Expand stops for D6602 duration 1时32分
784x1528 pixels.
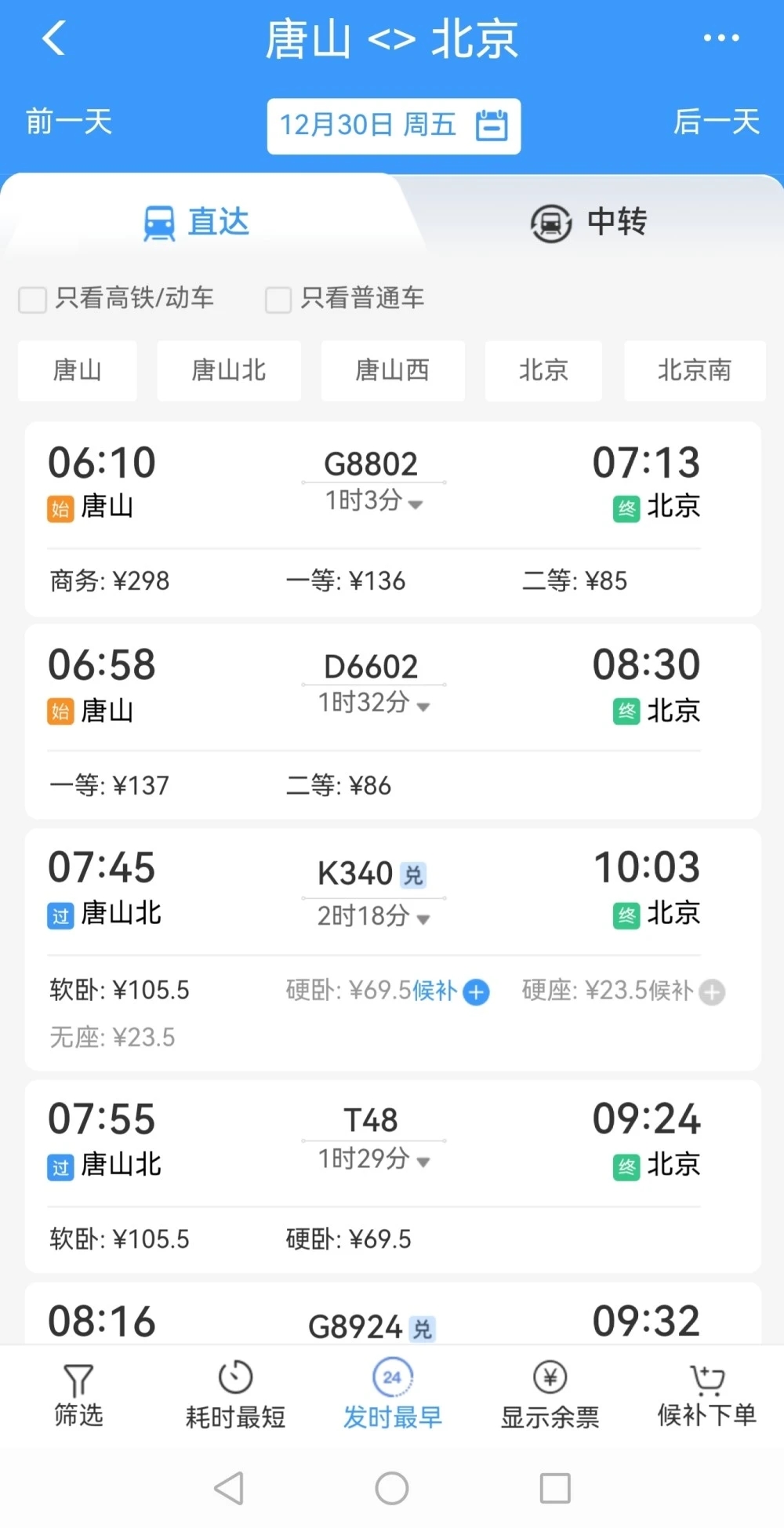pos(374,703)
